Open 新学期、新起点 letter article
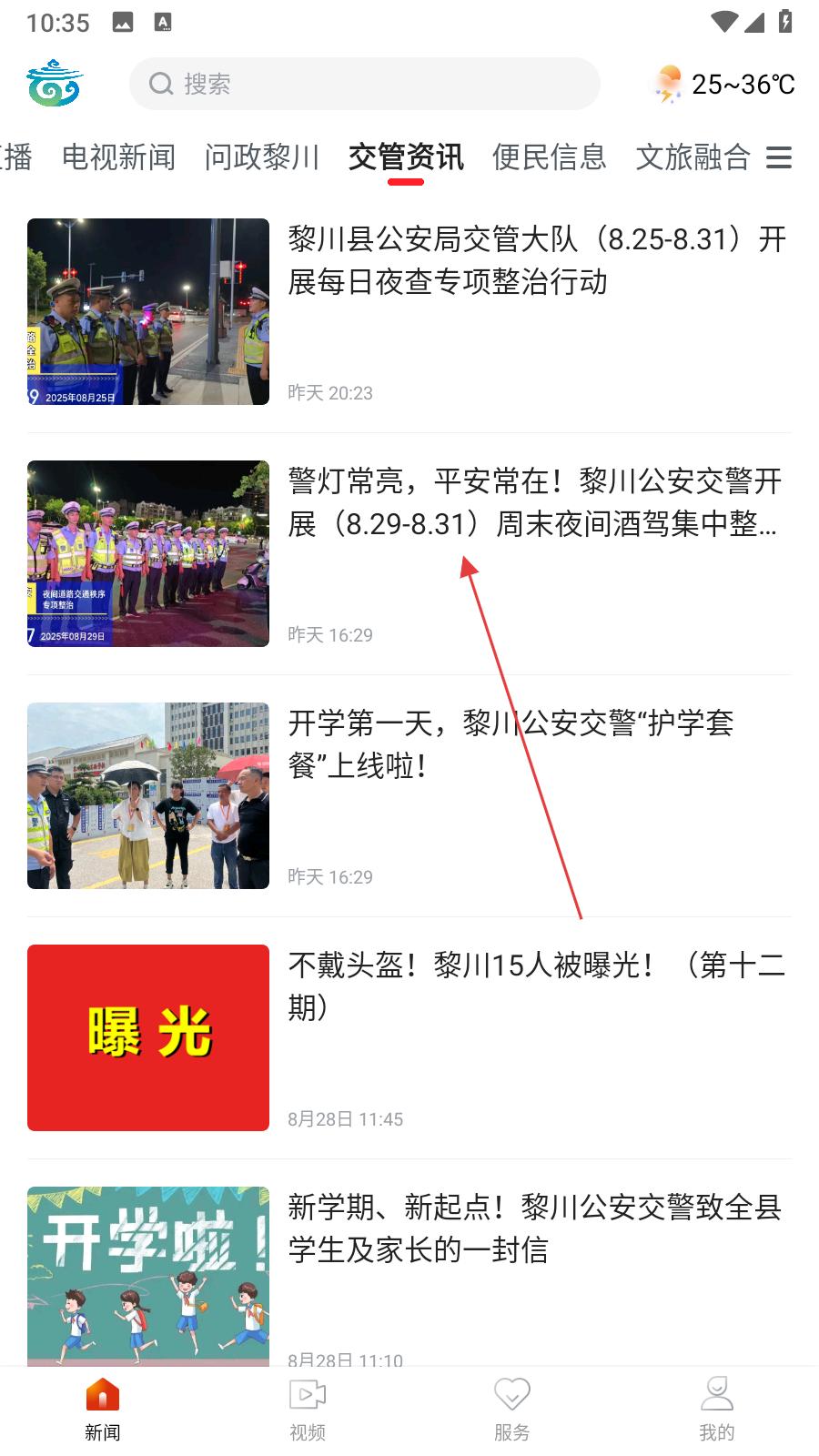This screenshot has width=819, height=1456. pos(409,1272)
